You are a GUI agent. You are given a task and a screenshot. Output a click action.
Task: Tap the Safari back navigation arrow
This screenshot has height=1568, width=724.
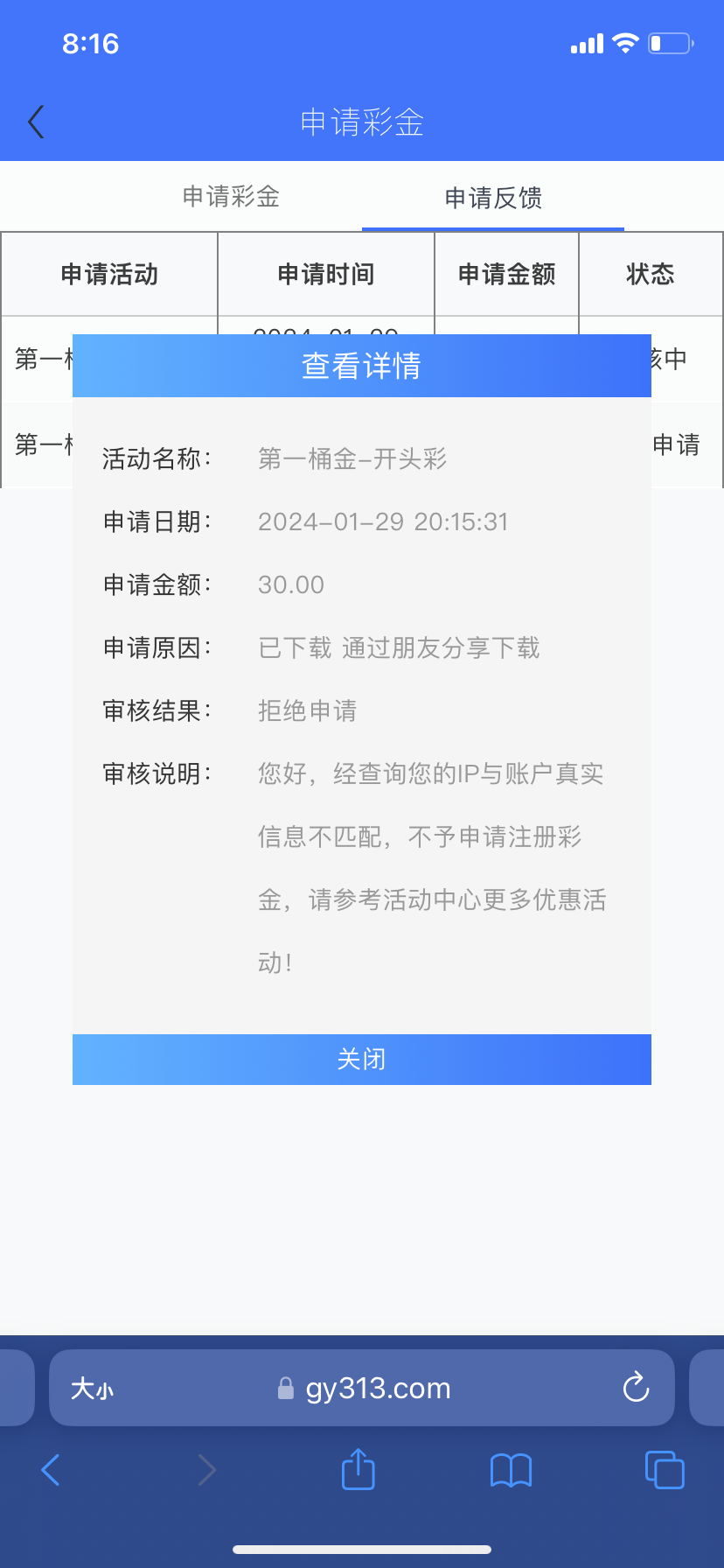(x=50, y=1470)
